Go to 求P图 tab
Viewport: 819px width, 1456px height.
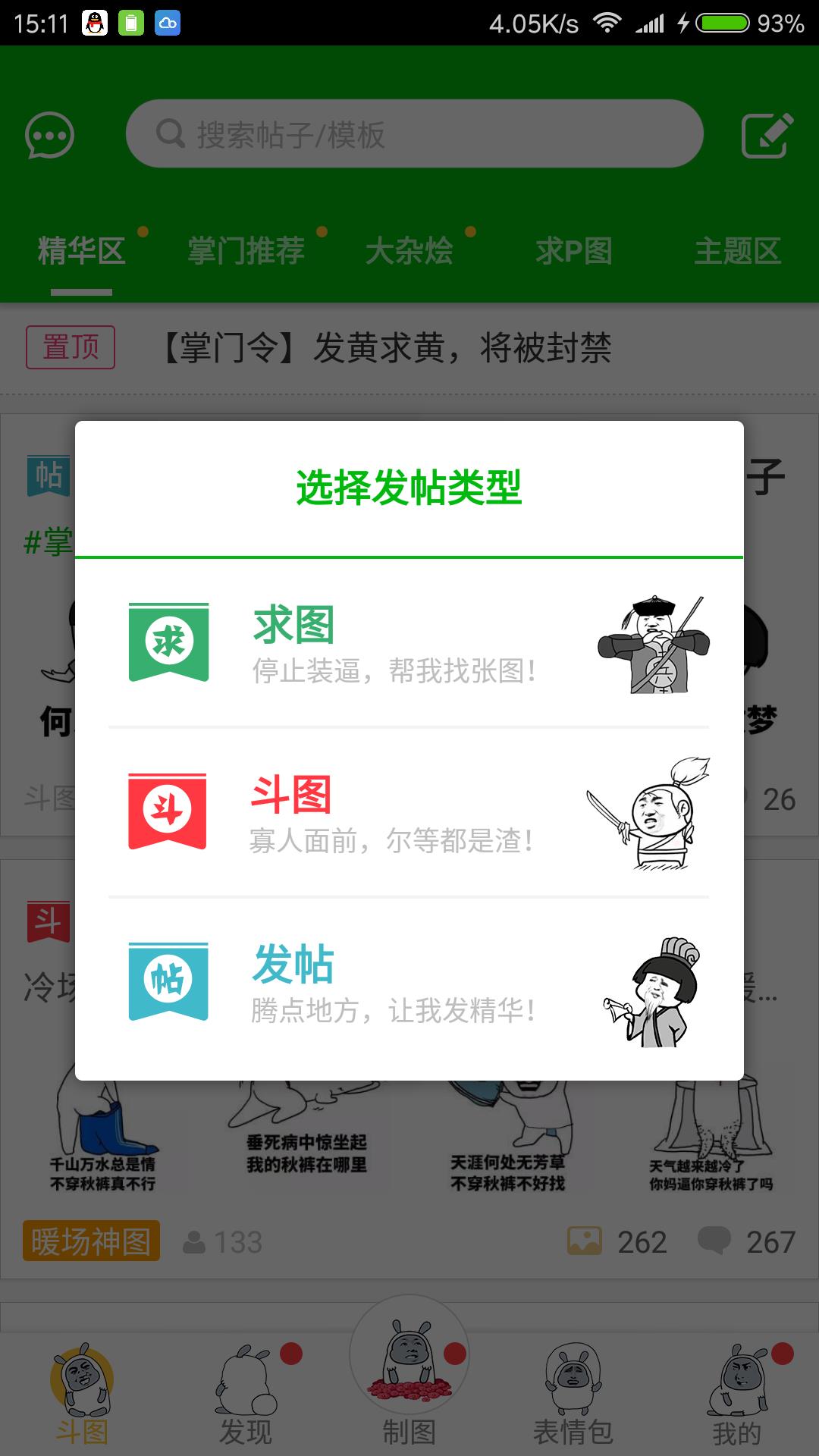574,251
